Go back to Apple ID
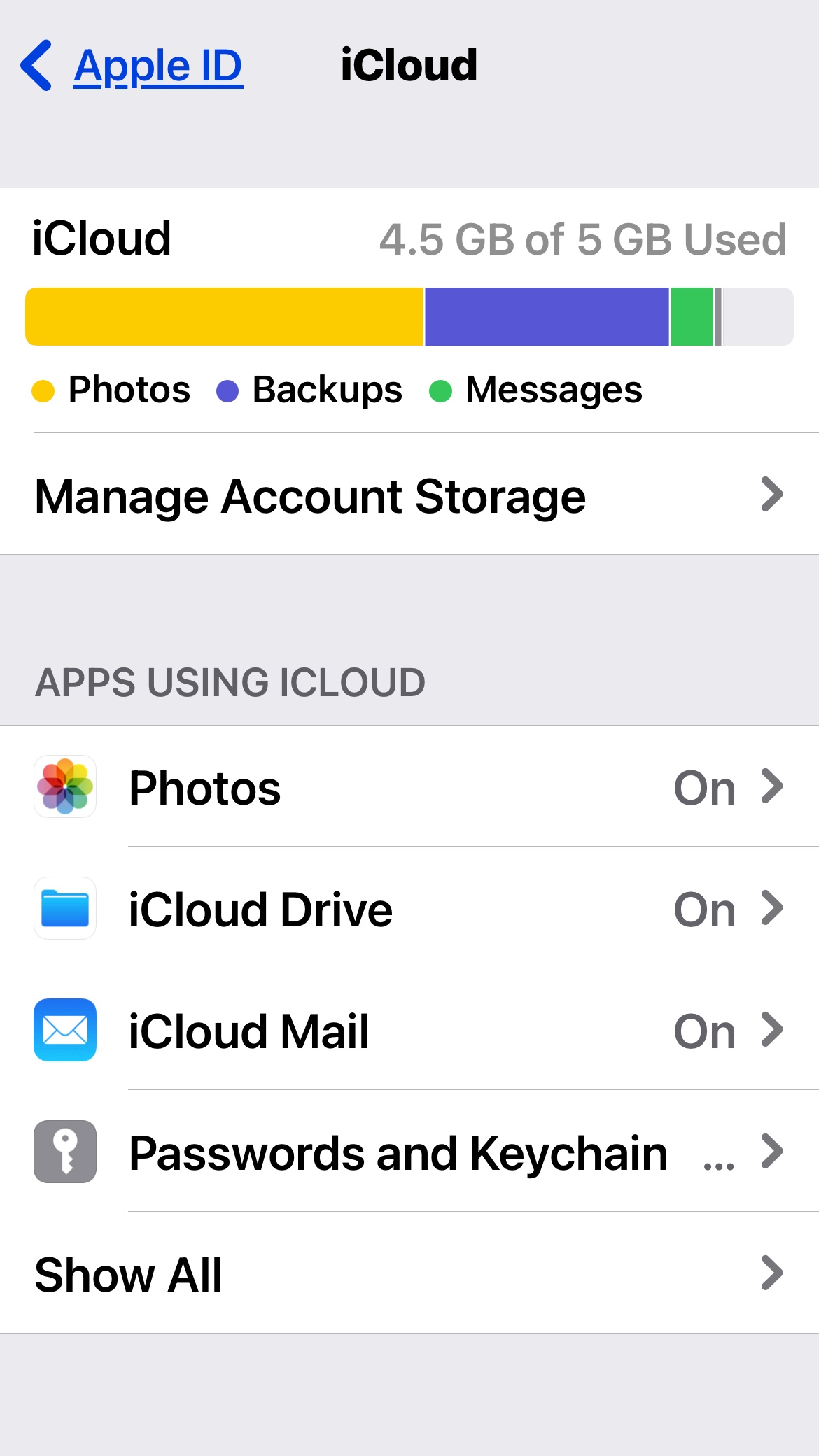This screenshot has height=1456, width=819. 133,66
